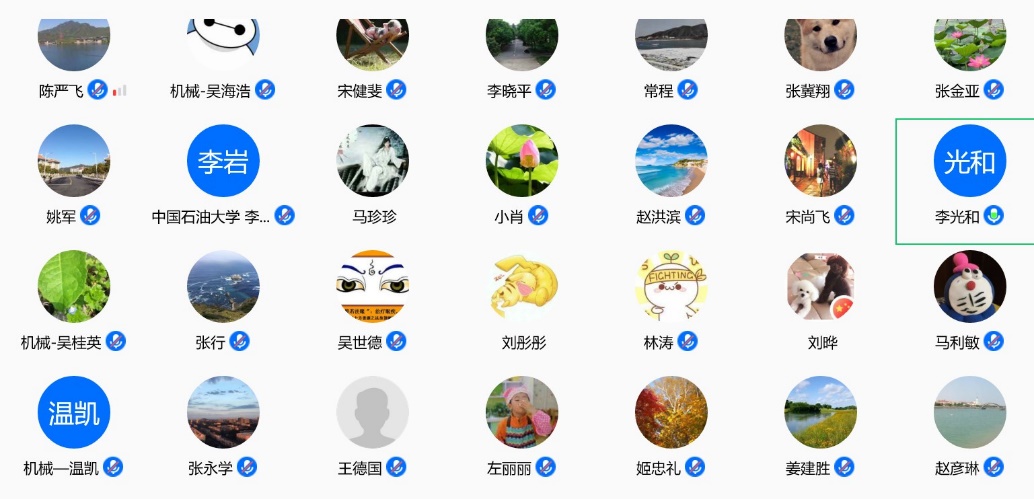Select participant 林涛
Image resolution: width=1034 pixels, height=499 pixels.
point(671,287)
